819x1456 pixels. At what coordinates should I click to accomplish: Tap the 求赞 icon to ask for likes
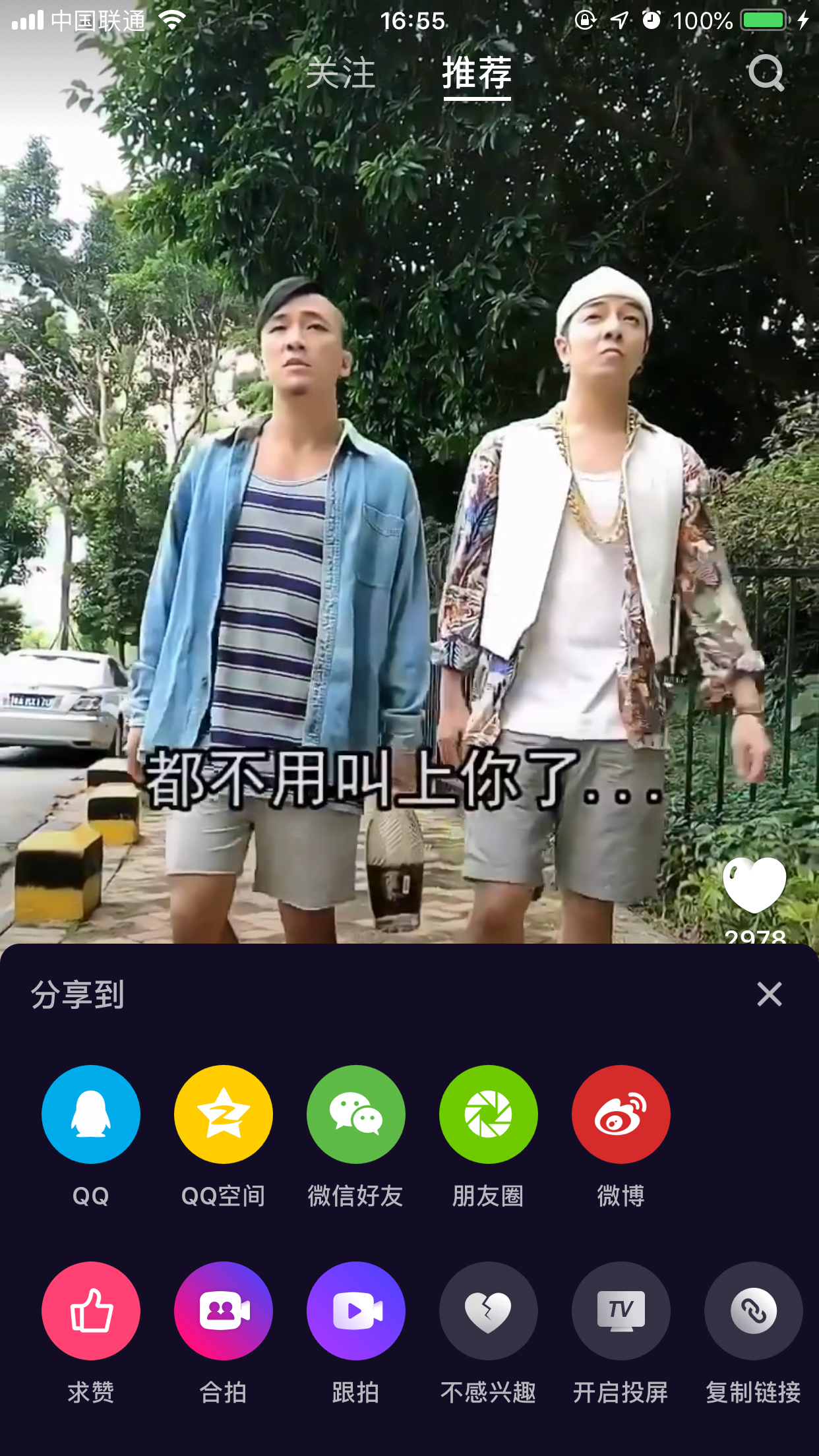[90, 1311]
